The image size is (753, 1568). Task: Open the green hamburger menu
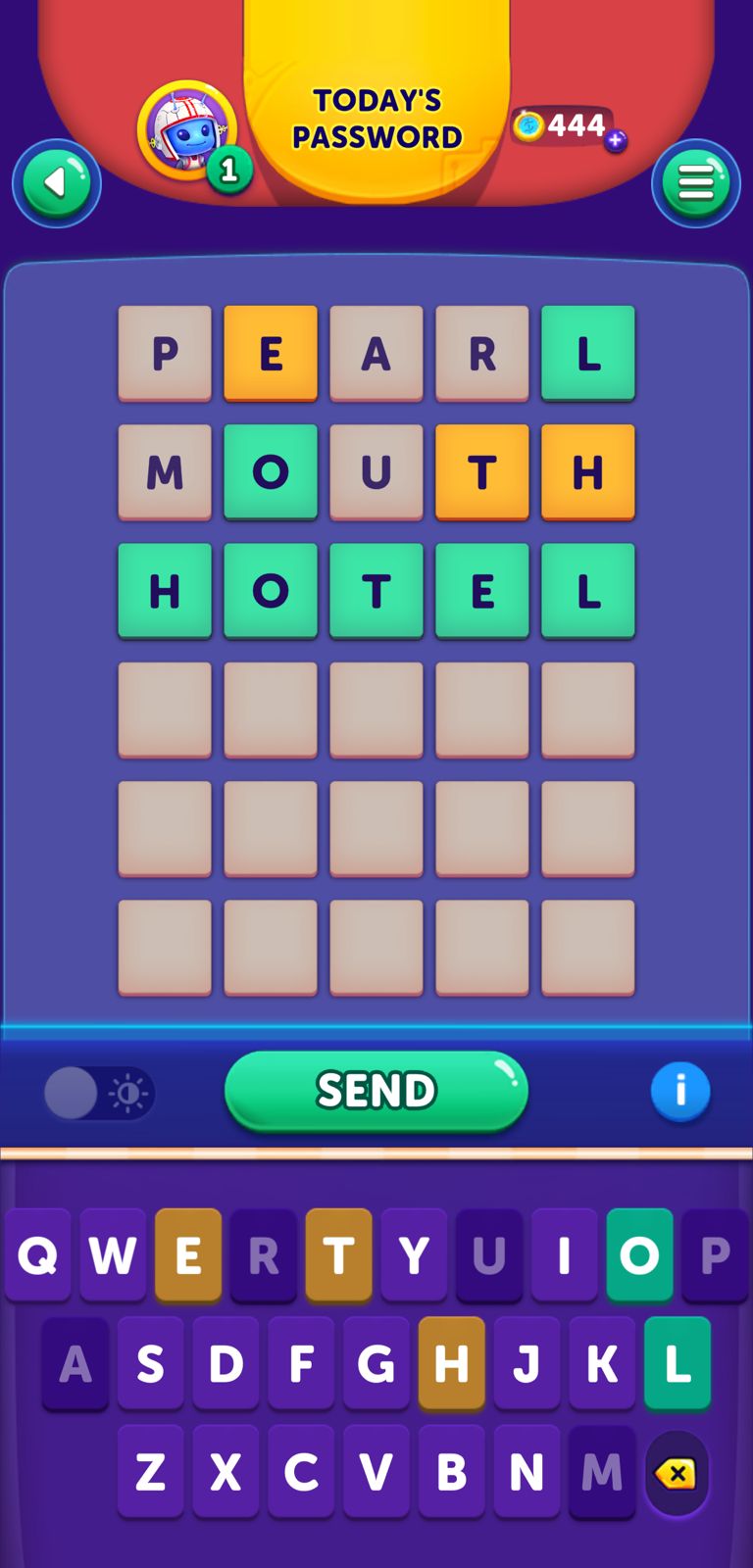coord(695,183)
